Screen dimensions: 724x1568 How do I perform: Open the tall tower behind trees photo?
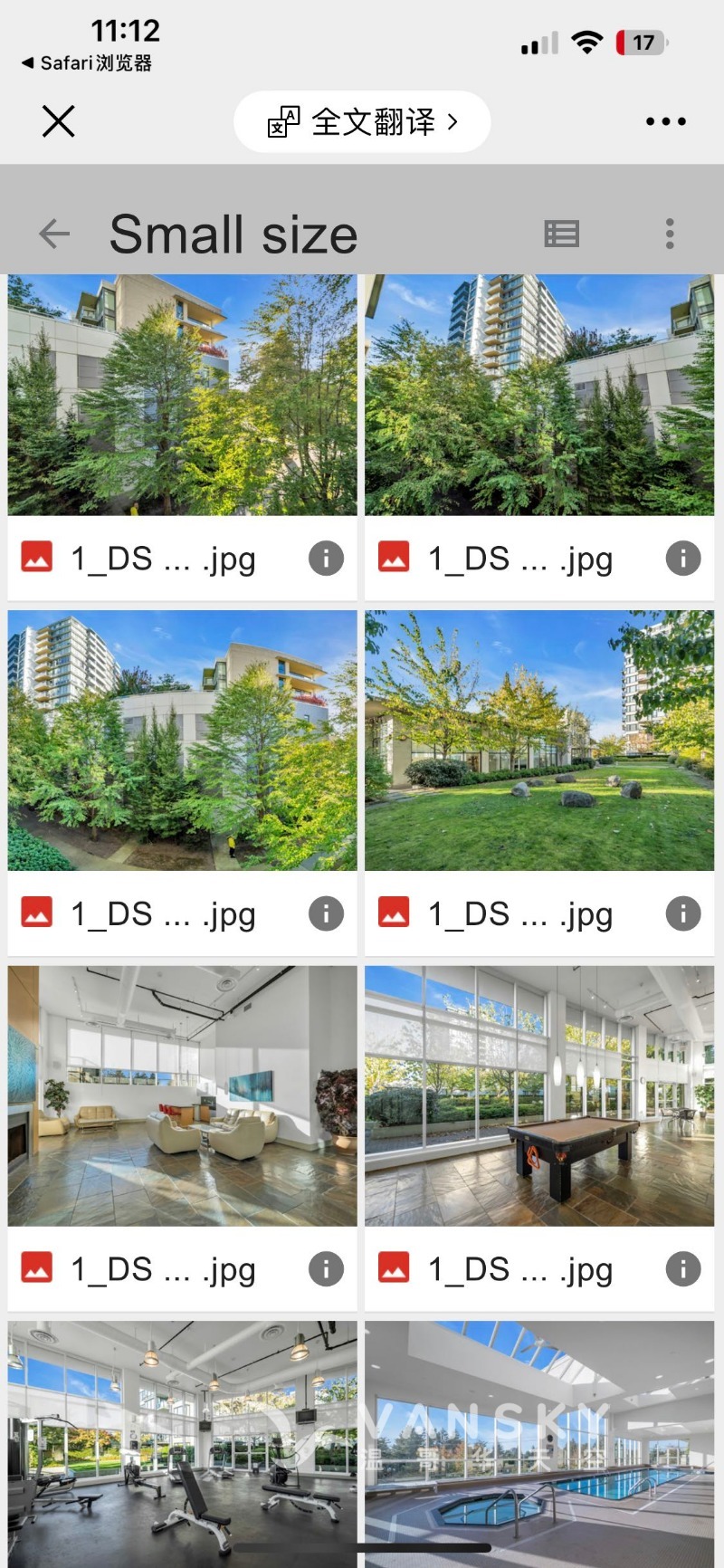pos(539,396)
